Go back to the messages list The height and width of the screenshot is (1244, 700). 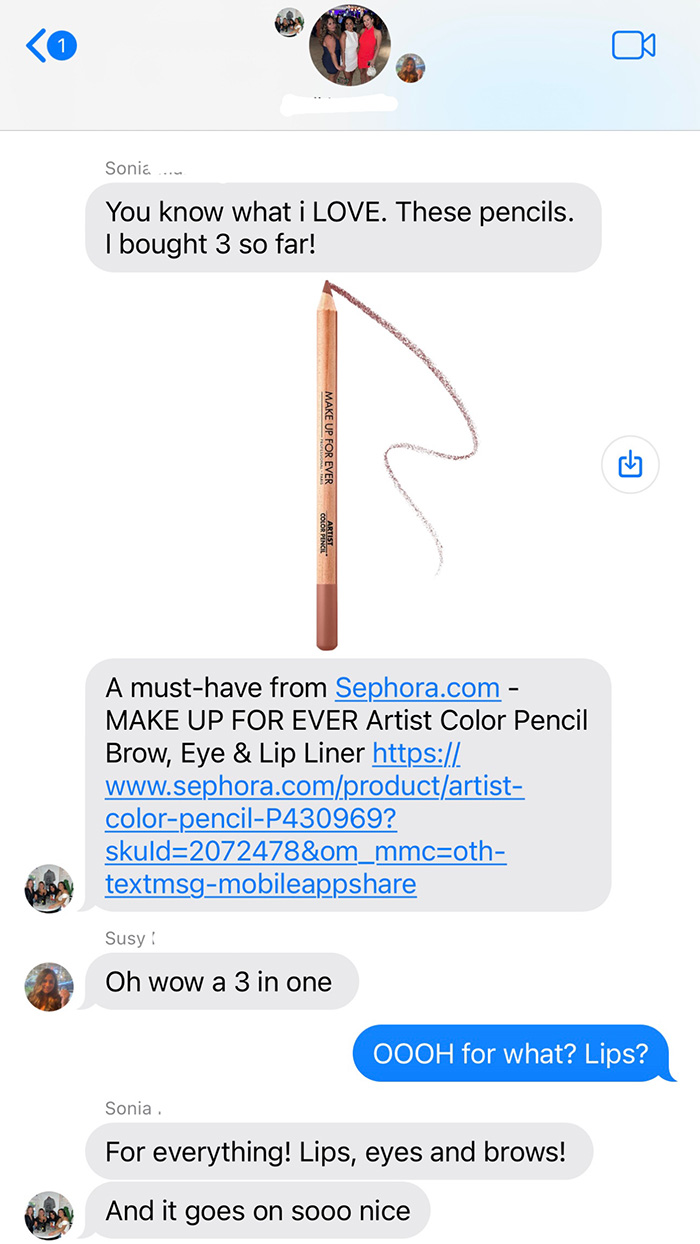pyautogui.click(x=50, y=46)
